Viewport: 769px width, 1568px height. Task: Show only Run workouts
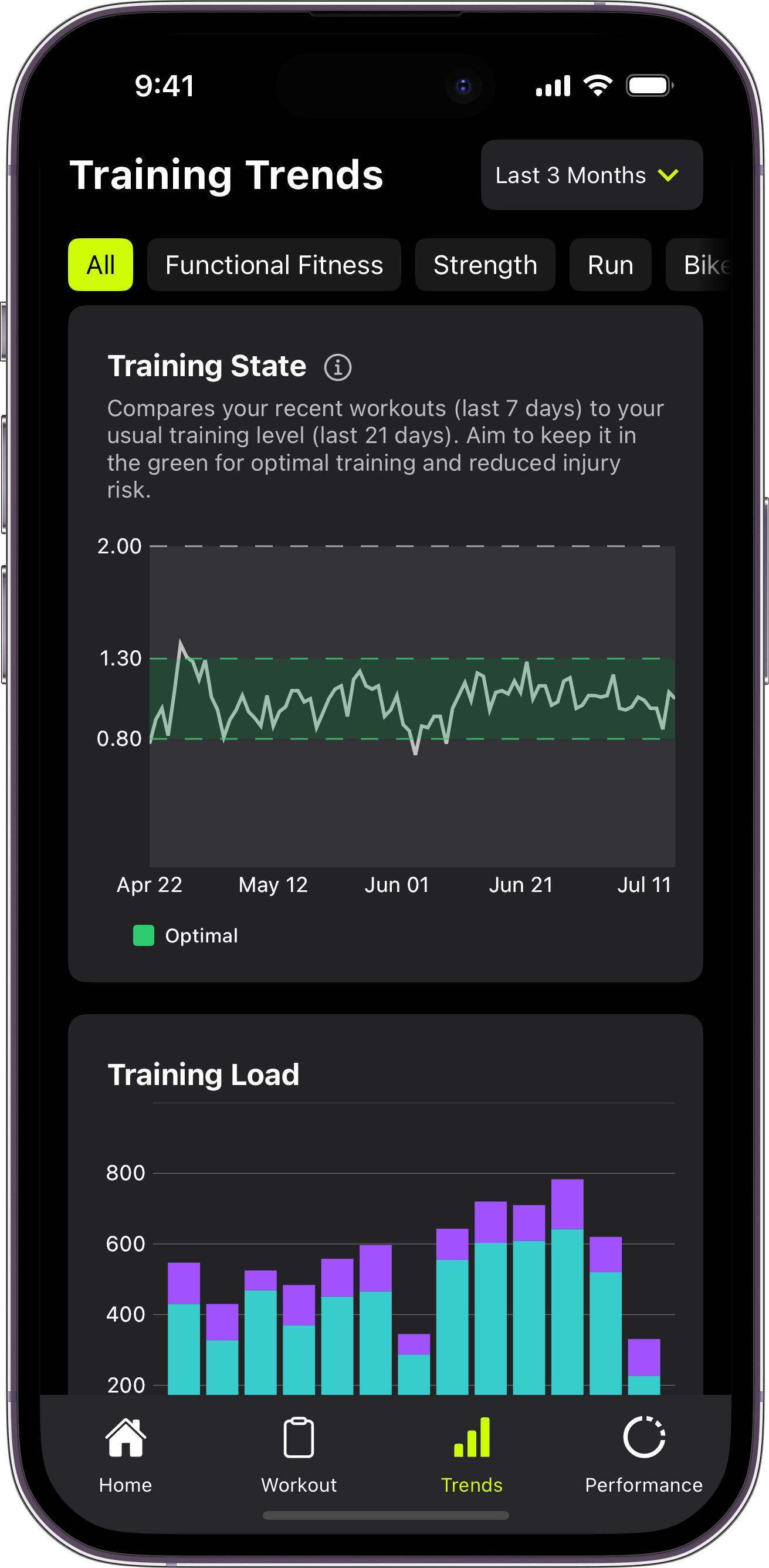coord(610,265)
